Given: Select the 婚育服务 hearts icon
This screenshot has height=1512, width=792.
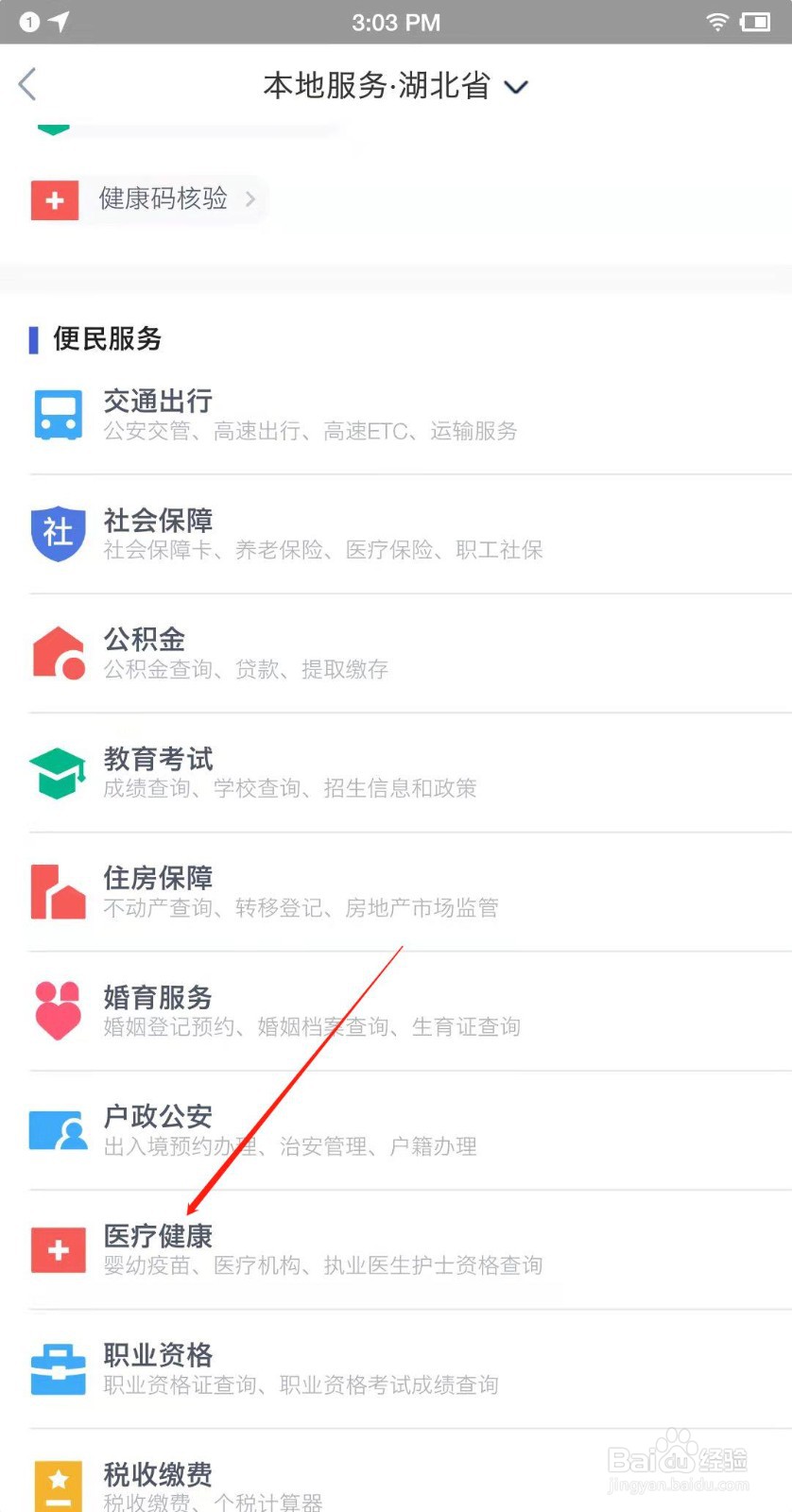Looking at the screenshot, I should click(58, 1009).
